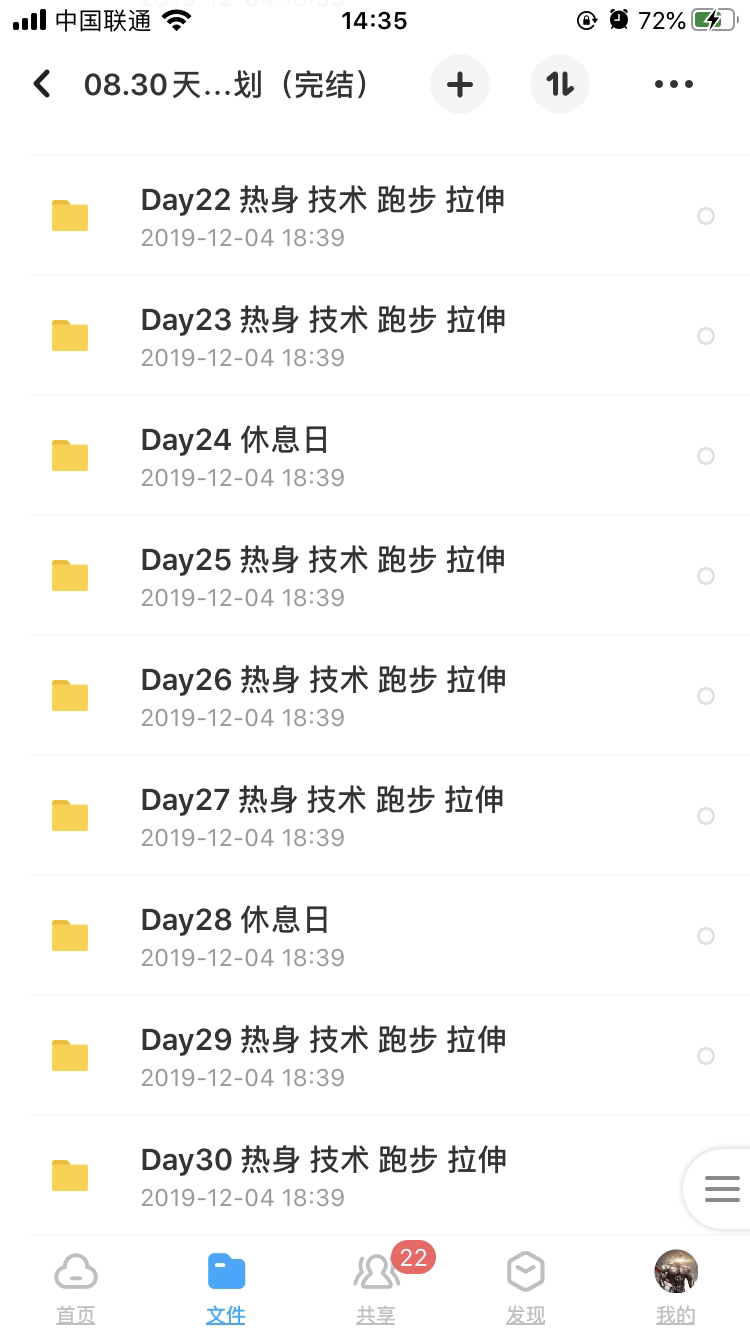Viewport: 750px width, 1334px height.
Task: Open the Day24 休息日 folder
Action: click(235, 456)
